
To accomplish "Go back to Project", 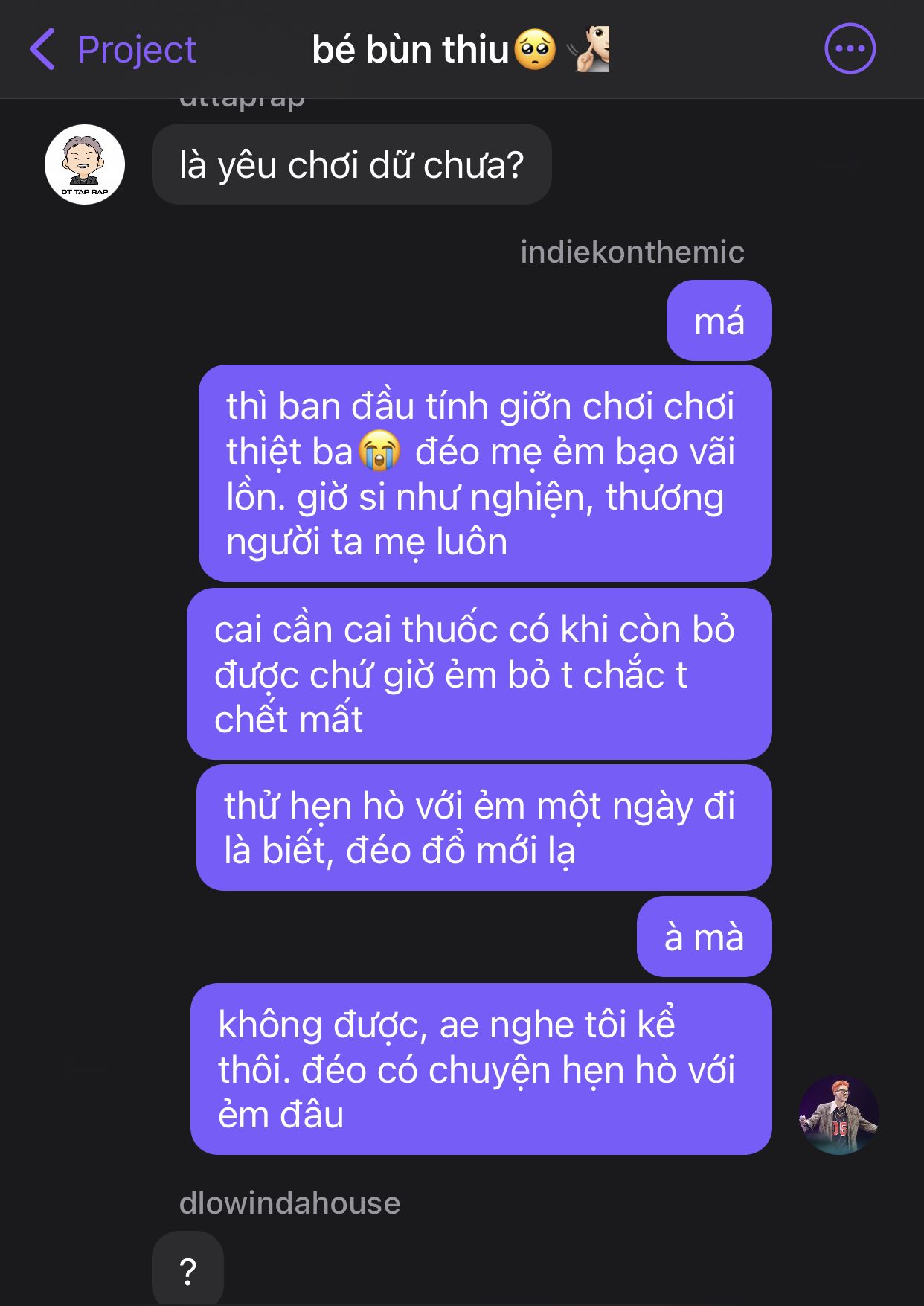I will 113,50.
